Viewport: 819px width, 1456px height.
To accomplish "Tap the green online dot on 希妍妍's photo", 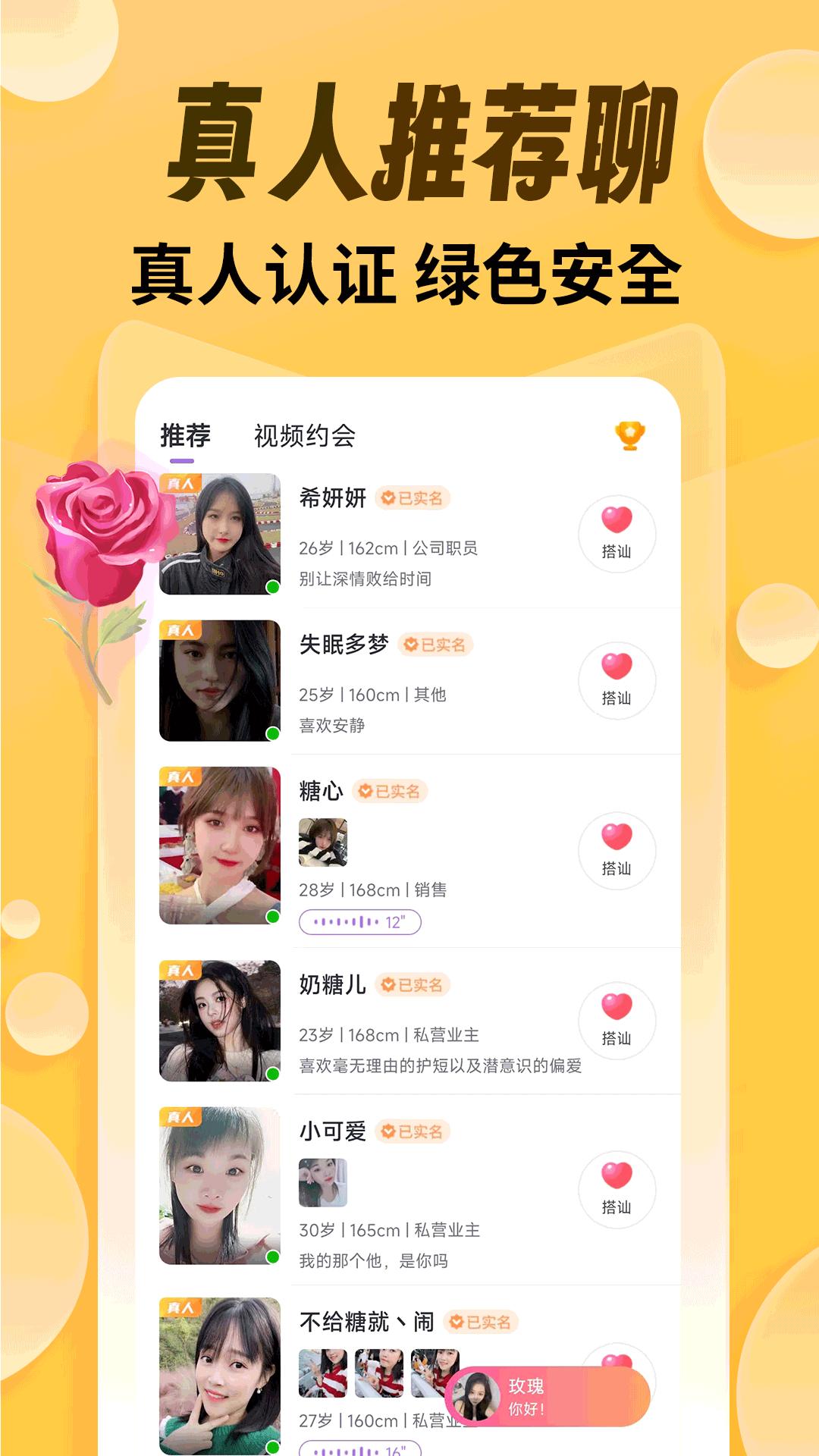I will pyautogui.click(x=271, y=587).
